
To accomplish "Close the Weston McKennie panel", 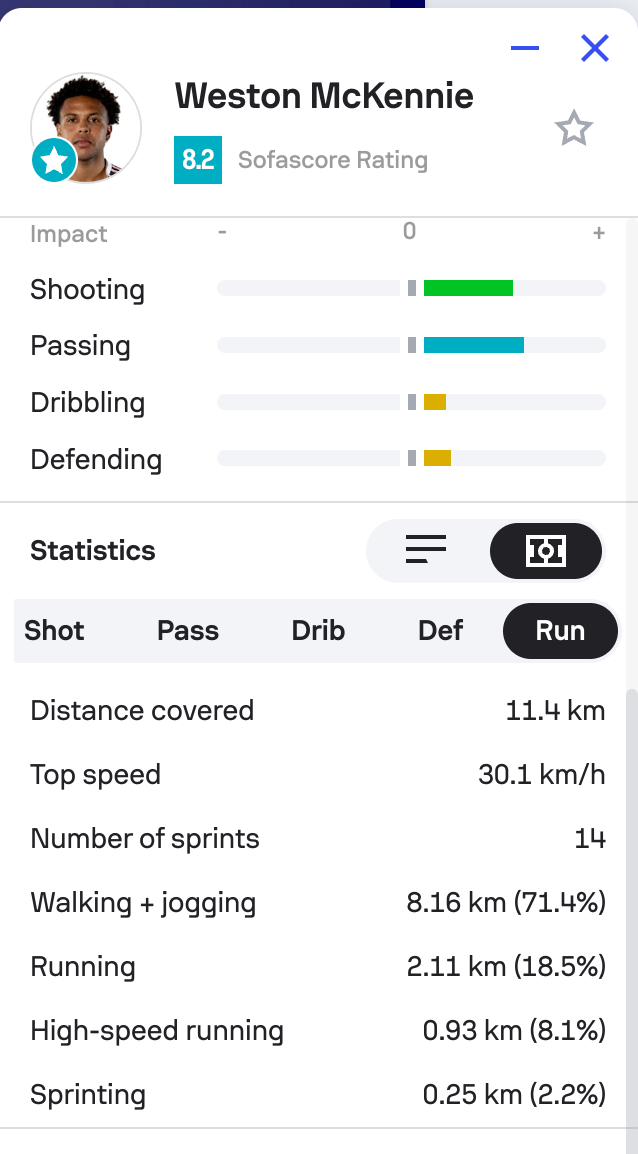I will click(x=595, y=48).
